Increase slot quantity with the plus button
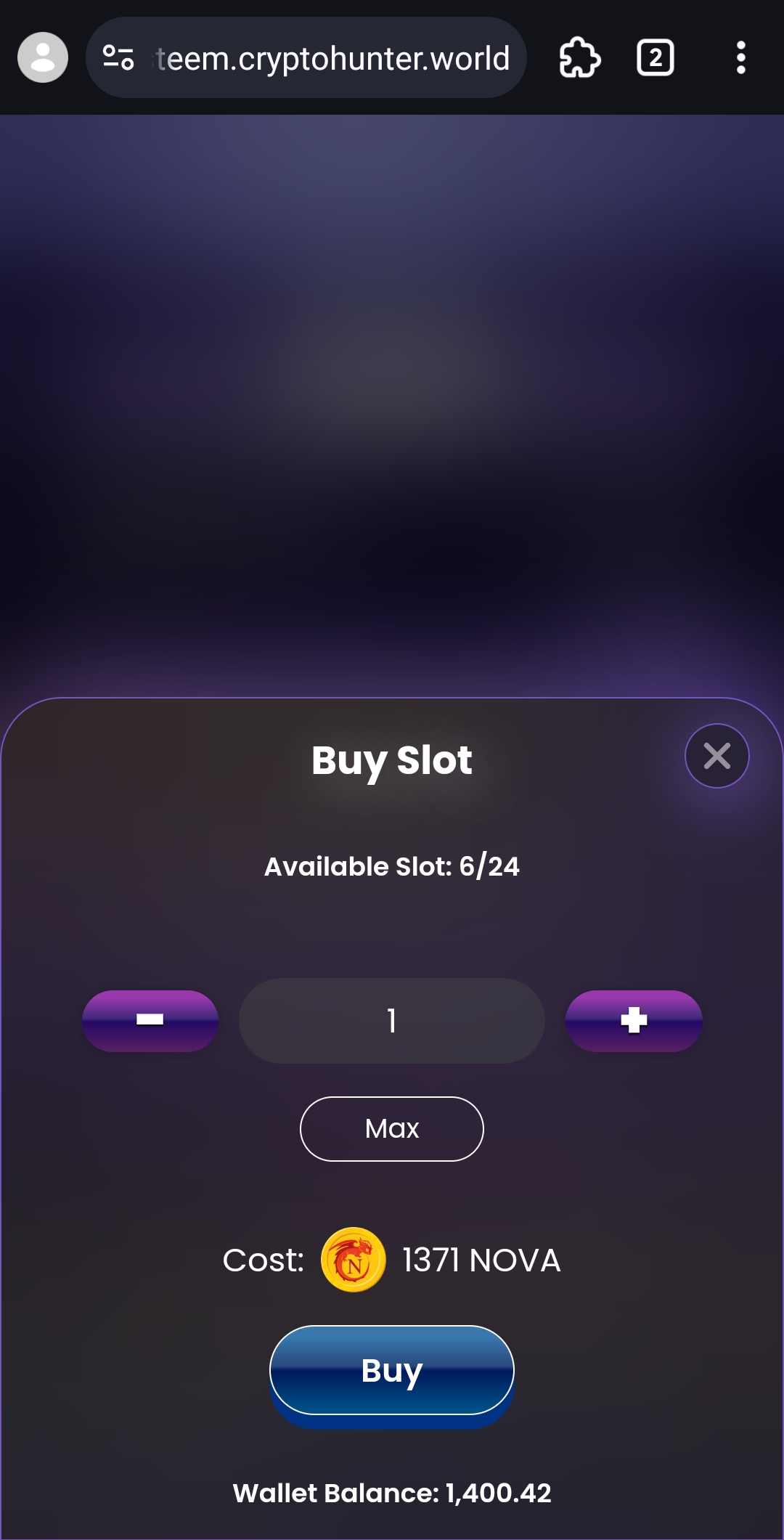The height and width of the screenshot is (1540, 784). (634, 1020)
